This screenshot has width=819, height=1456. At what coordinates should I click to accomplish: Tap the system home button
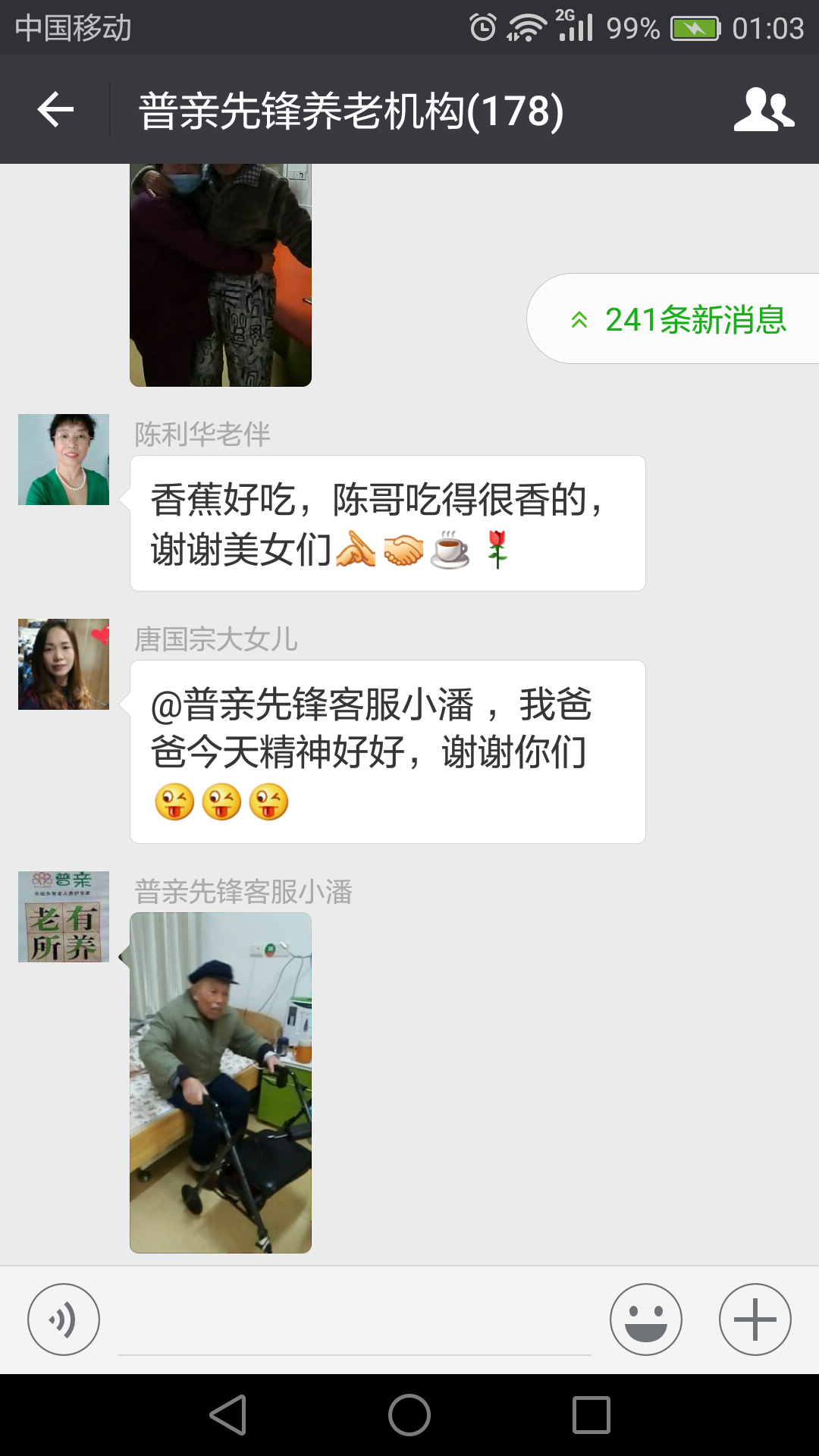[409, 1415]
